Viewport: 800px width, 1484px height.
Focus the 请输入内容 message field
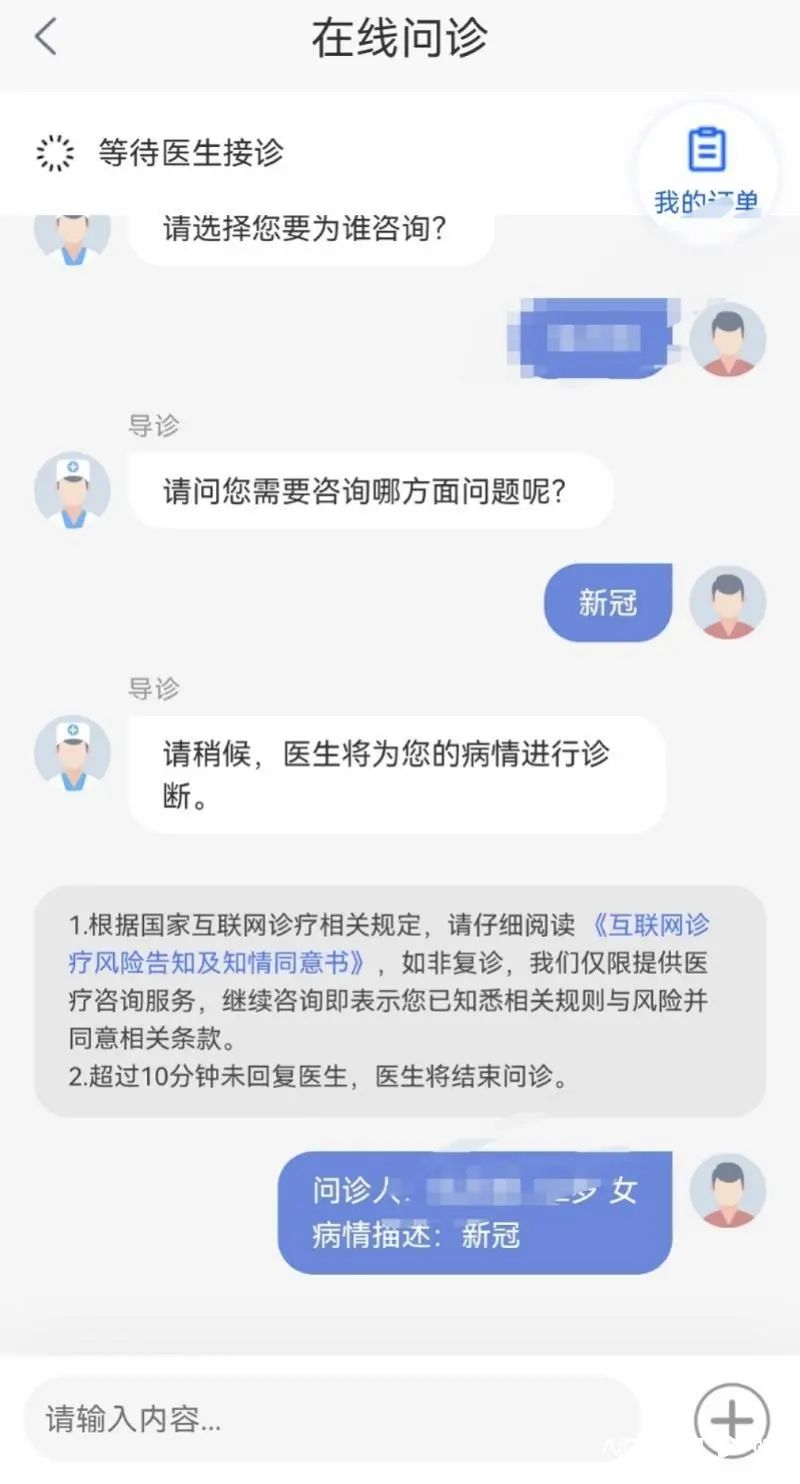click(x=330, y=1418)
